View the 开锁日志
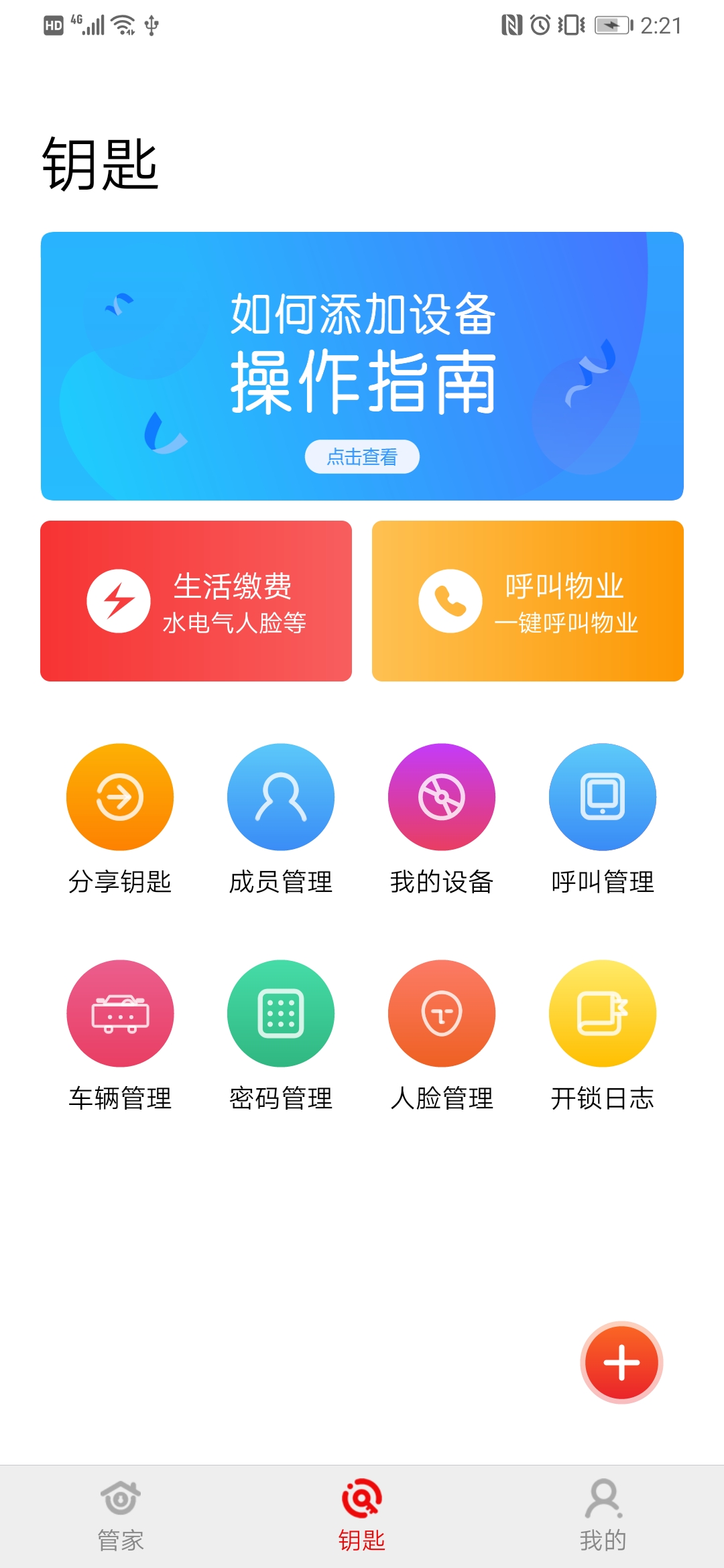The height and width of the screenshot is (1568, 724). pos(603,1037)
